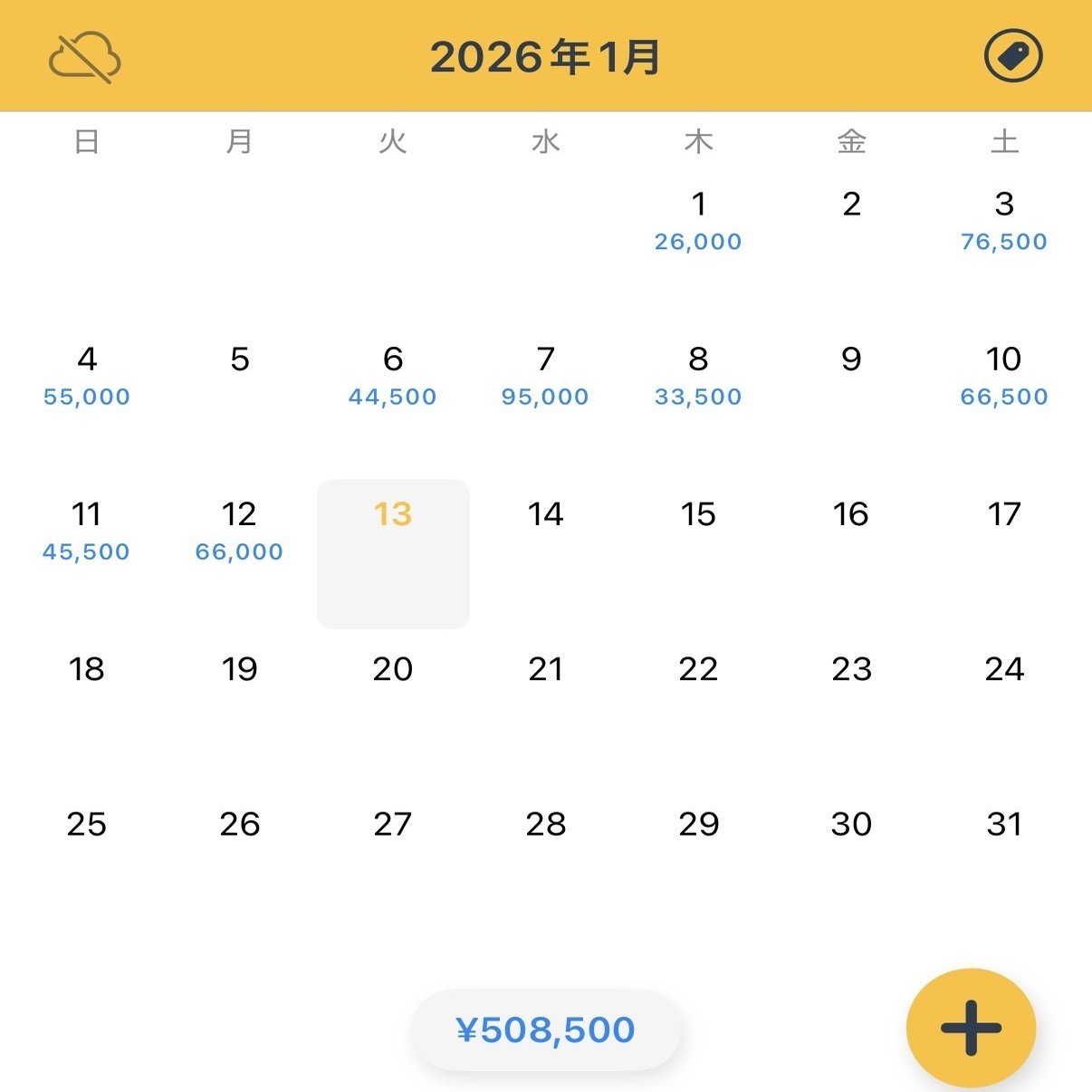The height and width of the screenshot is (1092, 1092).
Task: Open the ¥508,500 monthly total
Action: point(545,1030)
